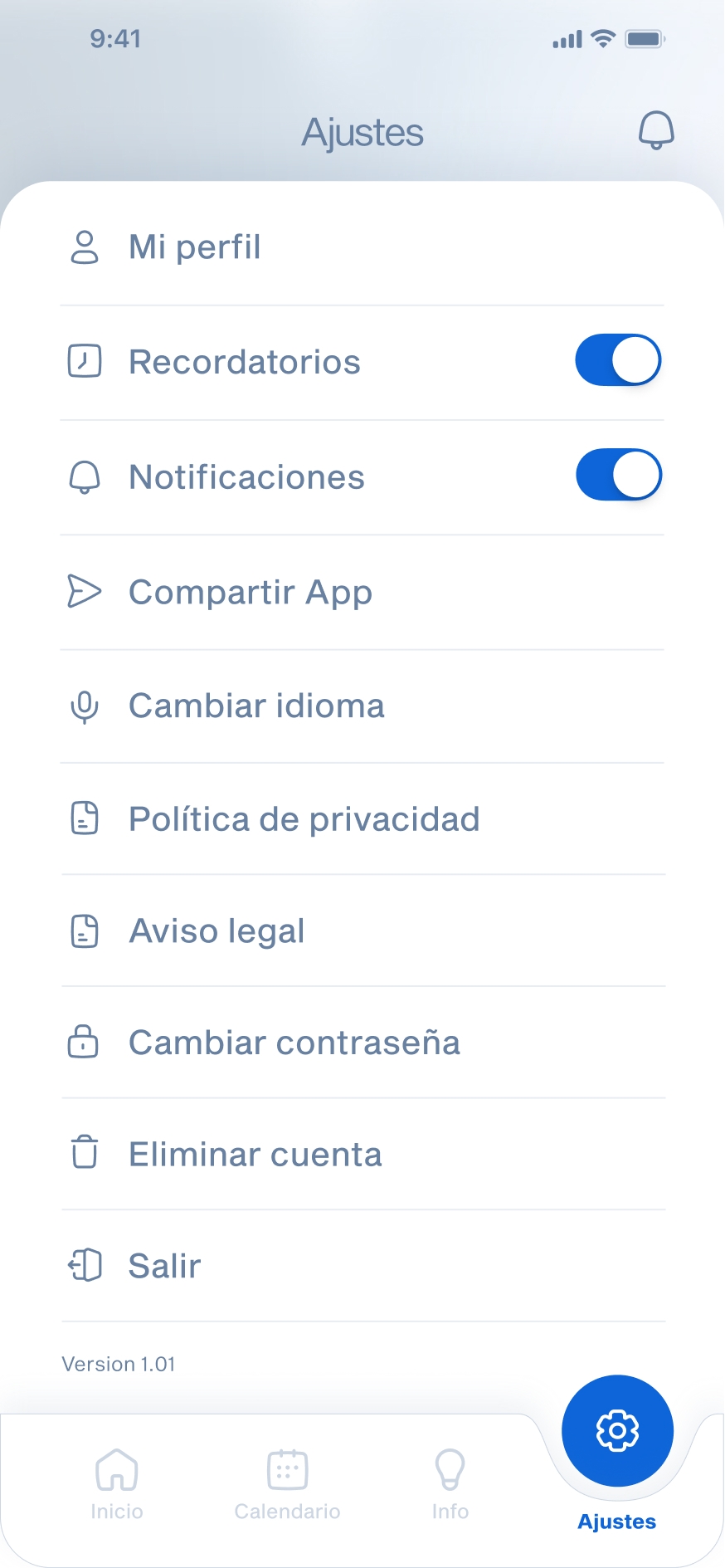Switch to the Calendario tab
725x1568 pixels.
[x=287, y=1484]
